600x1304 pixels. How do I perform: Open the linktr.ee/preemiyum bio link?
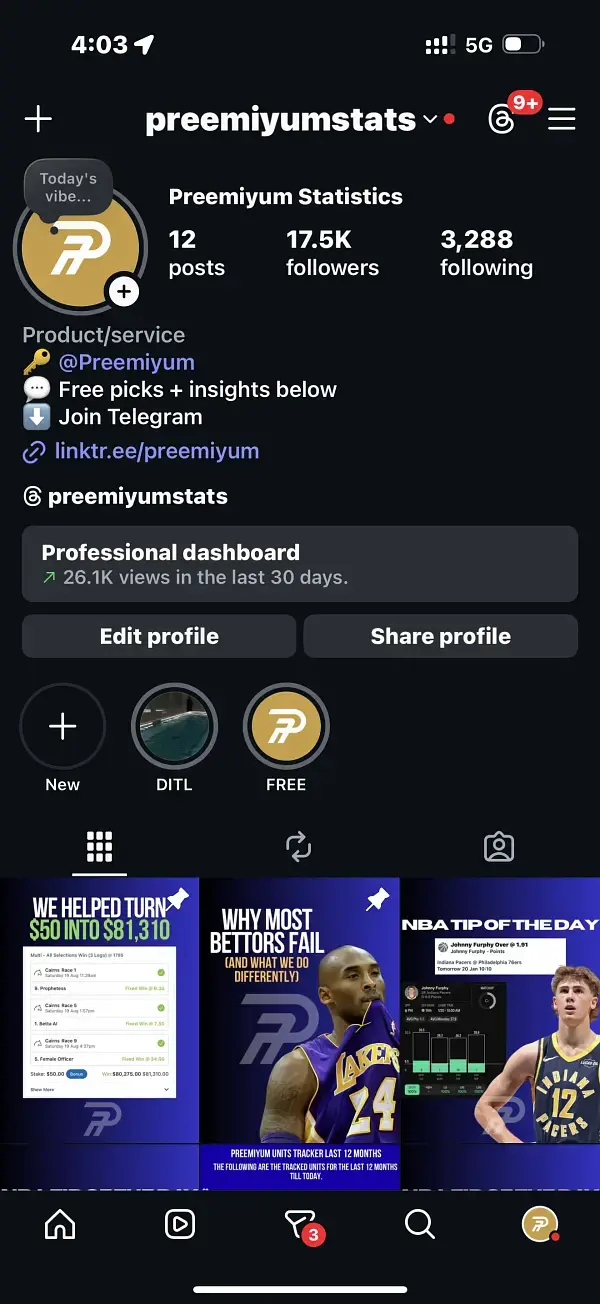156,451
